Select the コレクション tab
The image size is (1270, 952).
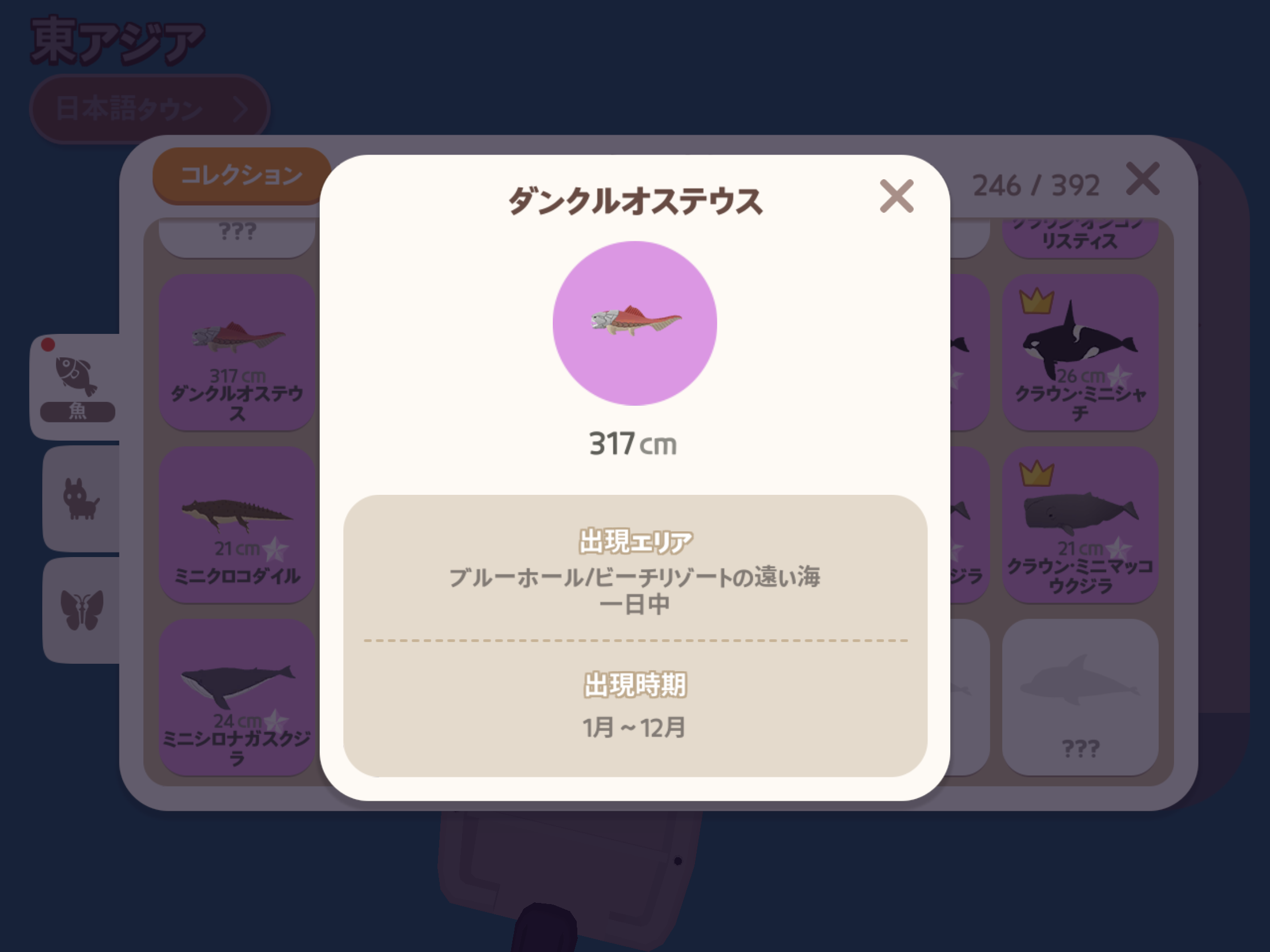241,176
